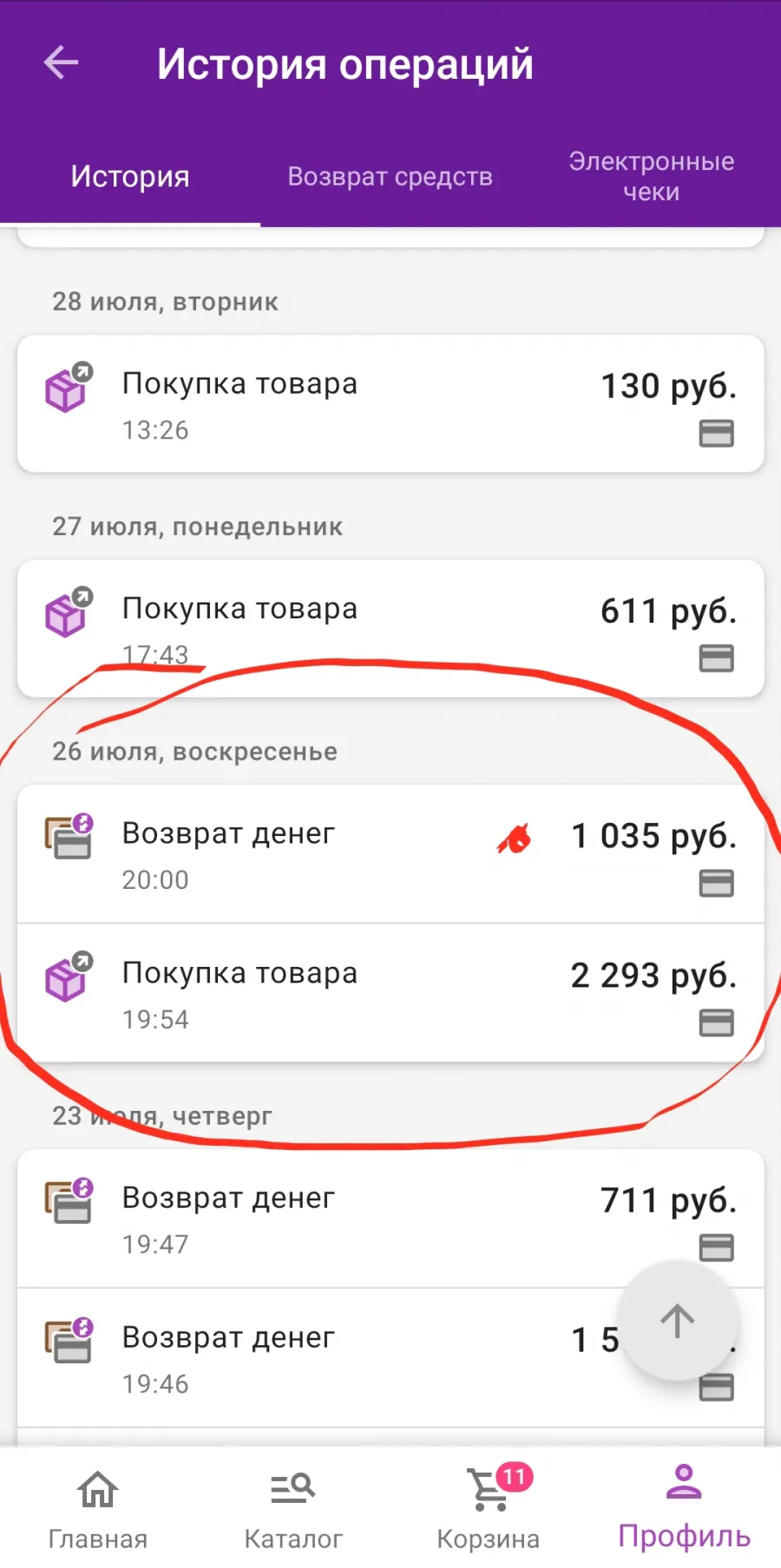Go back from История операций
Image resolution: width=781 pixels, height=1568 pixels.
click(61, 62)
